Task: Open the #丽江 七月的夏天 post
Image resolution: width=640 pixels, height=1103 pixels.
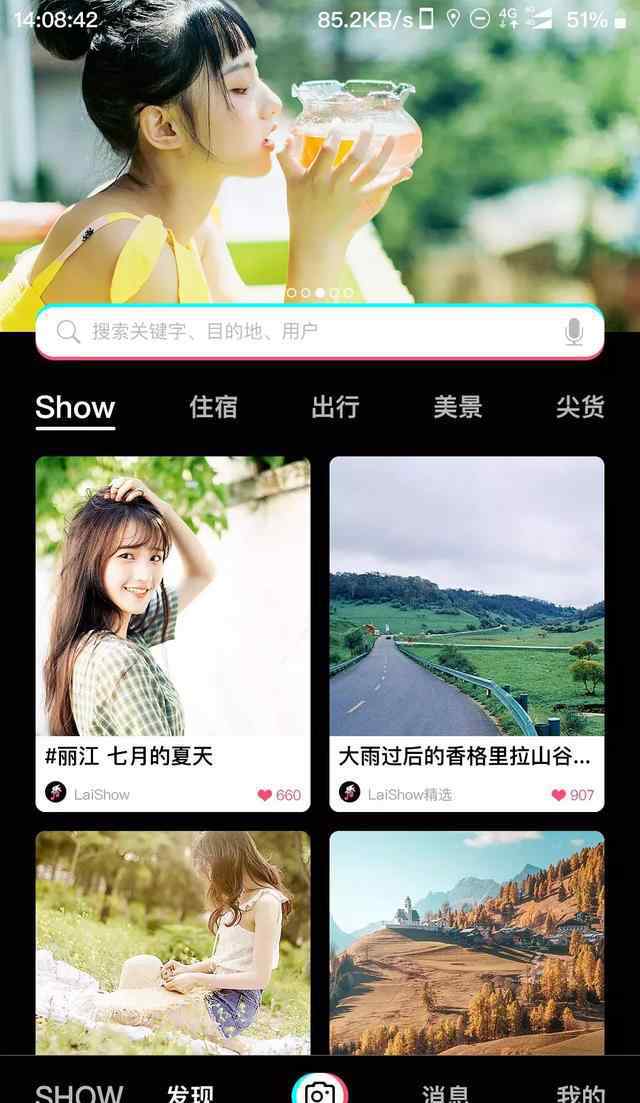Action: click(172, 600)
